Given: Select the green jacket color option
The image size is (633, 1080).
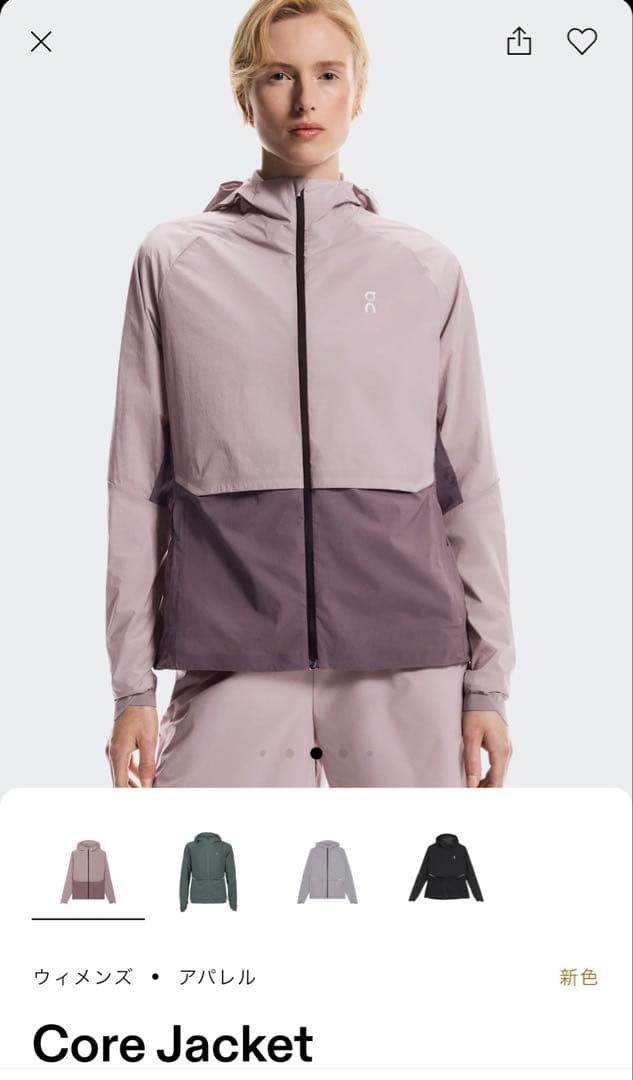Looking at the screenshot, I should point(208,871).
